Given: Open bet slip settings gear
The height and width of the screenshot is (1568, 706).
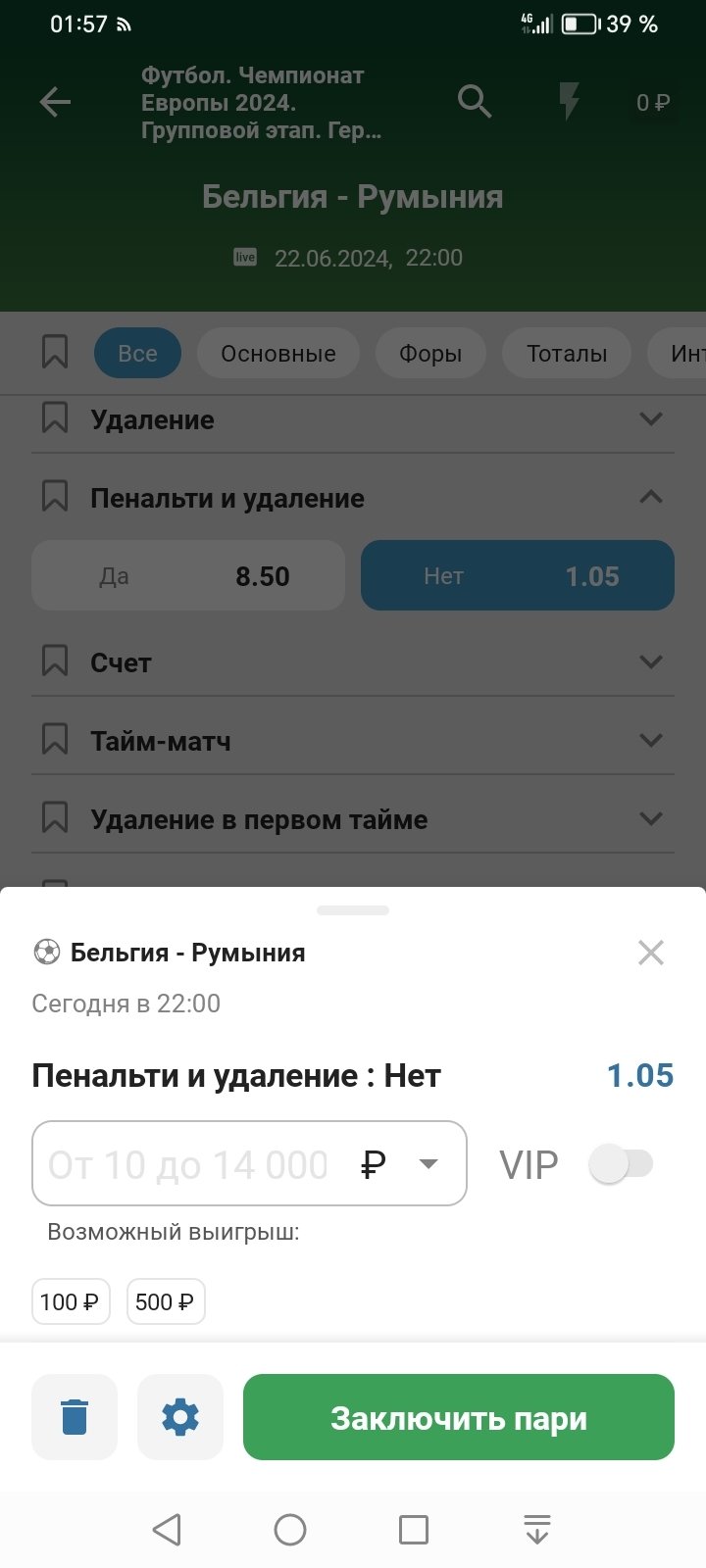Looking at the screenshot, I should point(180,1417).
